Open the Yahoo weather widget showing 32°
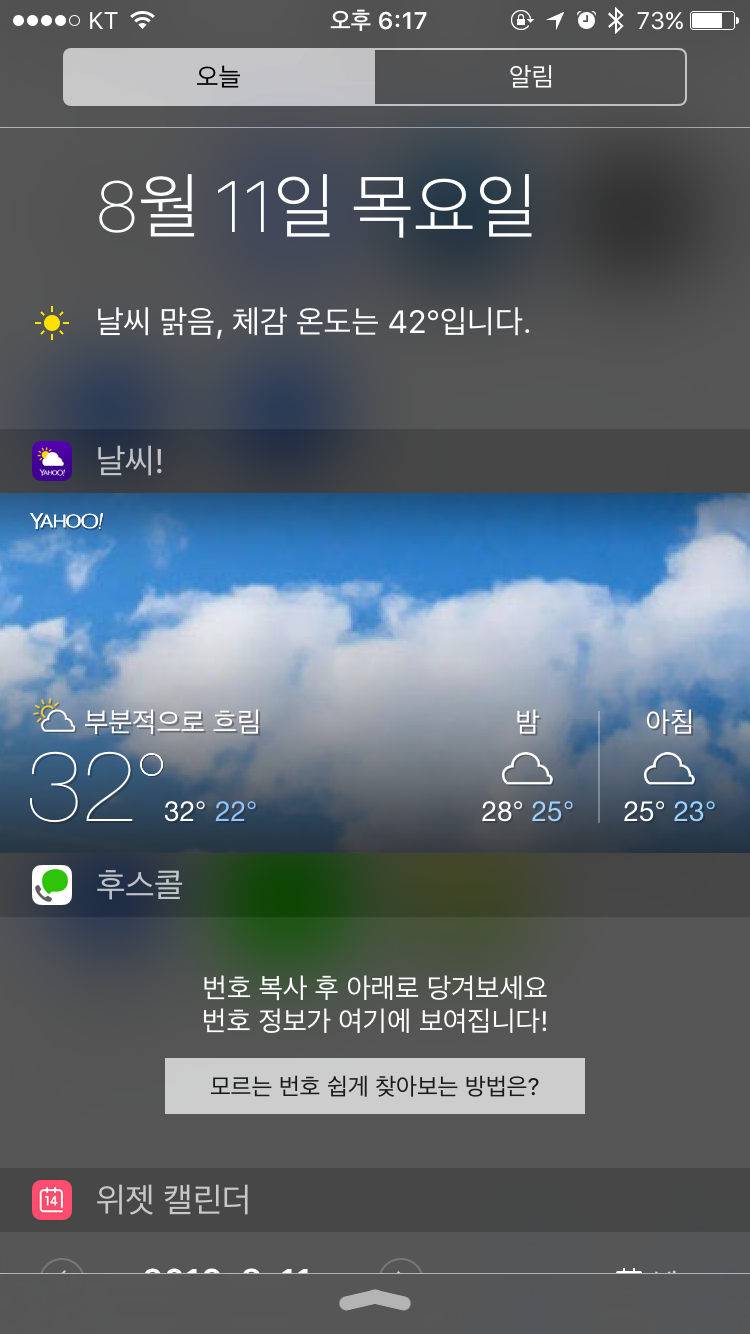750x1334 pixels. tap(375, 672)
